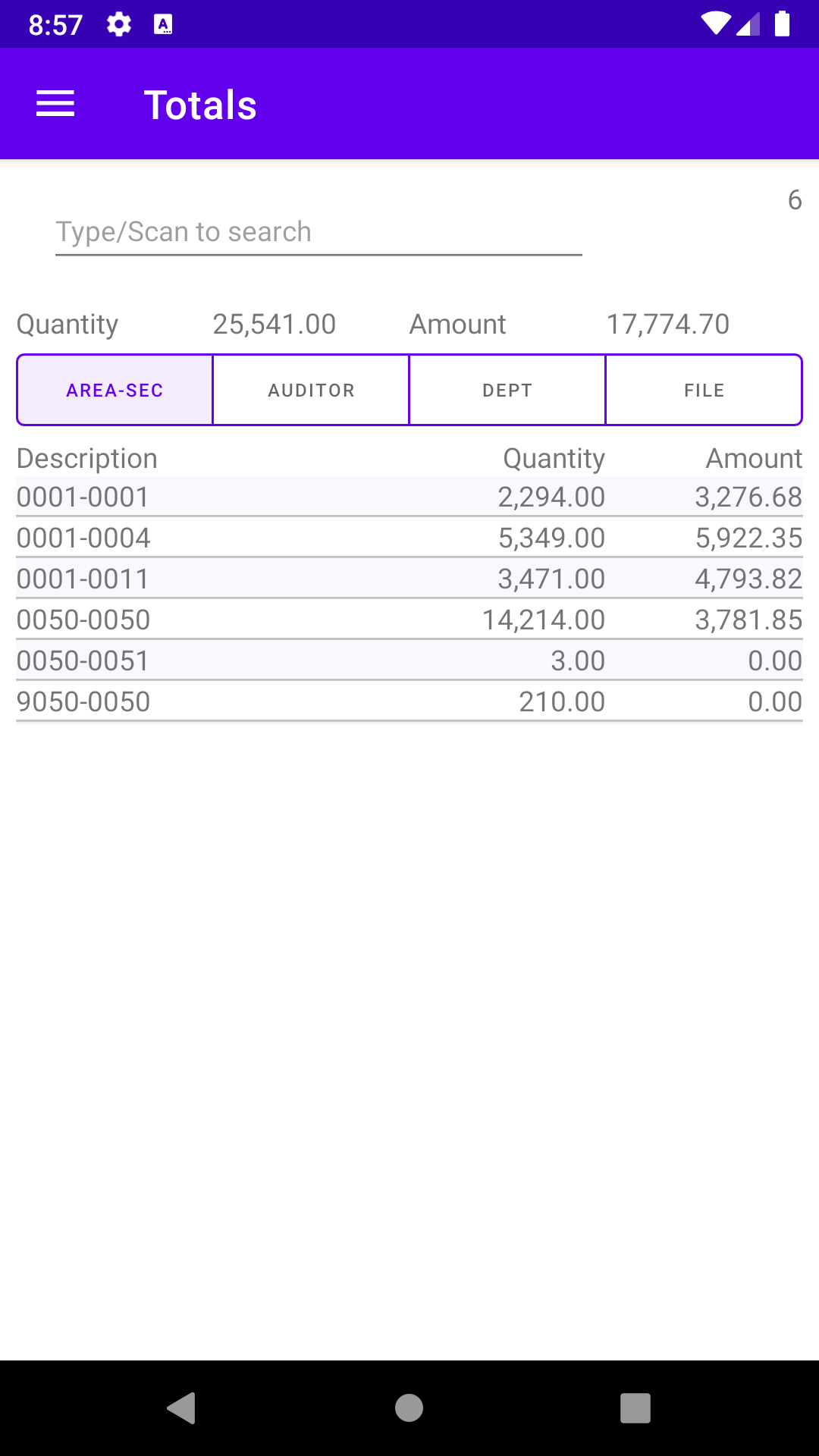Focus the Type/Scan to search field
Screen dimensions: 819x1456
click(x=318, y=232)
